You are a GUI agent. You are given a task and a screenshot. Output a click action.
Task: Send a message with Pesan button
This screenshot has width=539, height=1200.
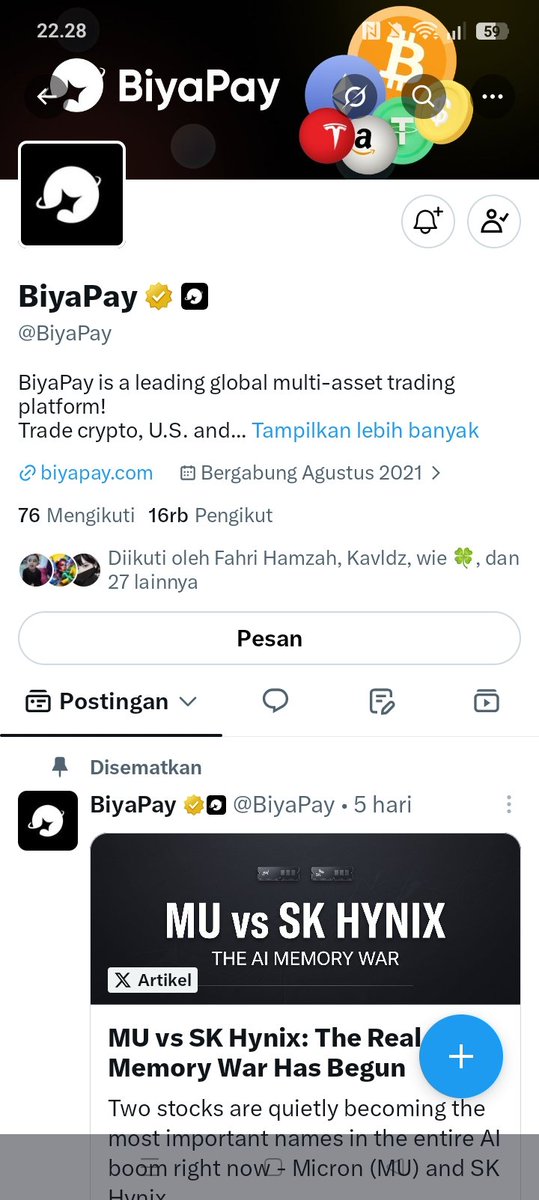[269, 638]
